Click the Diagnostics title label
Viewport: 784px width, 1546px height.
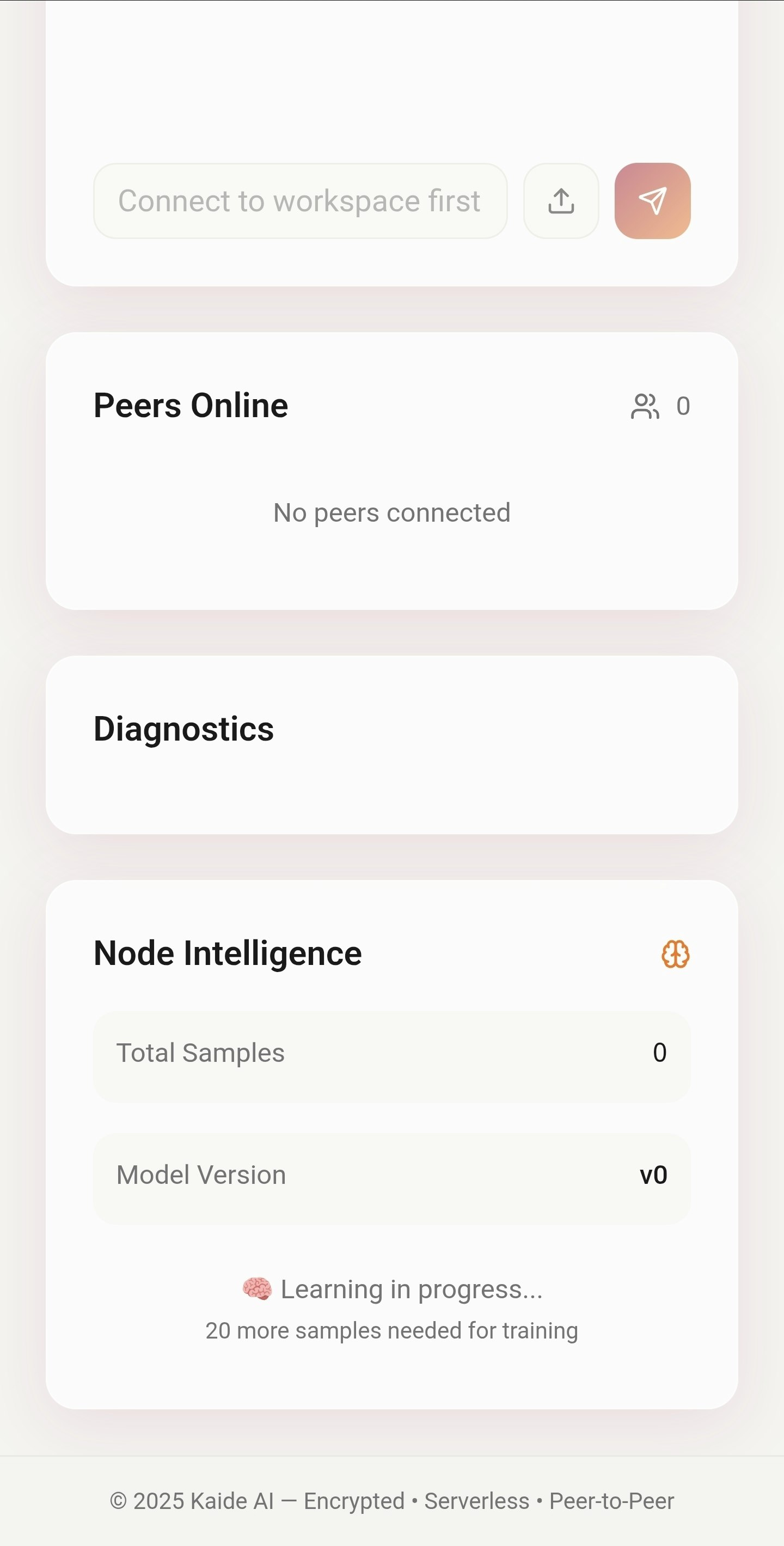184,730
